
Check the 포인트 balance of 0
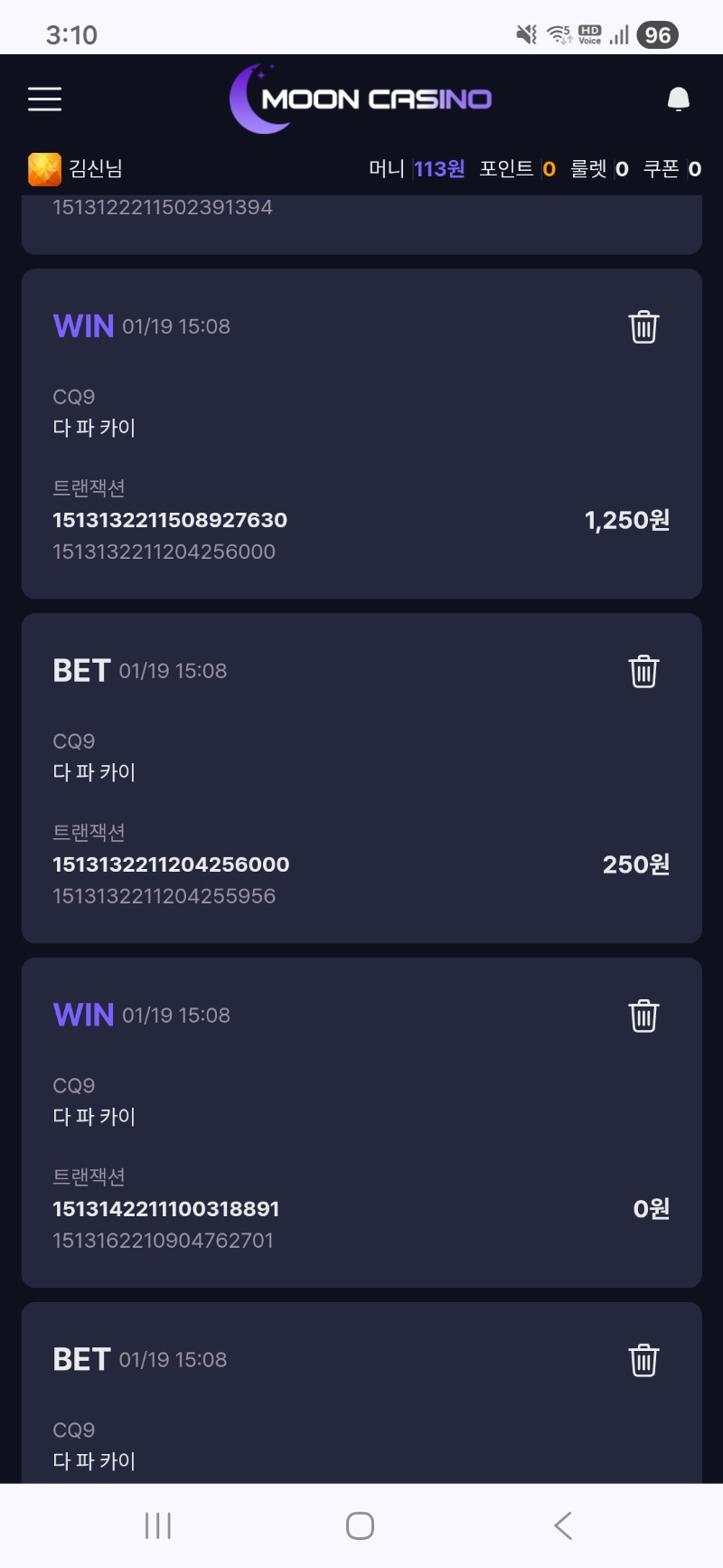pos(549,167)
